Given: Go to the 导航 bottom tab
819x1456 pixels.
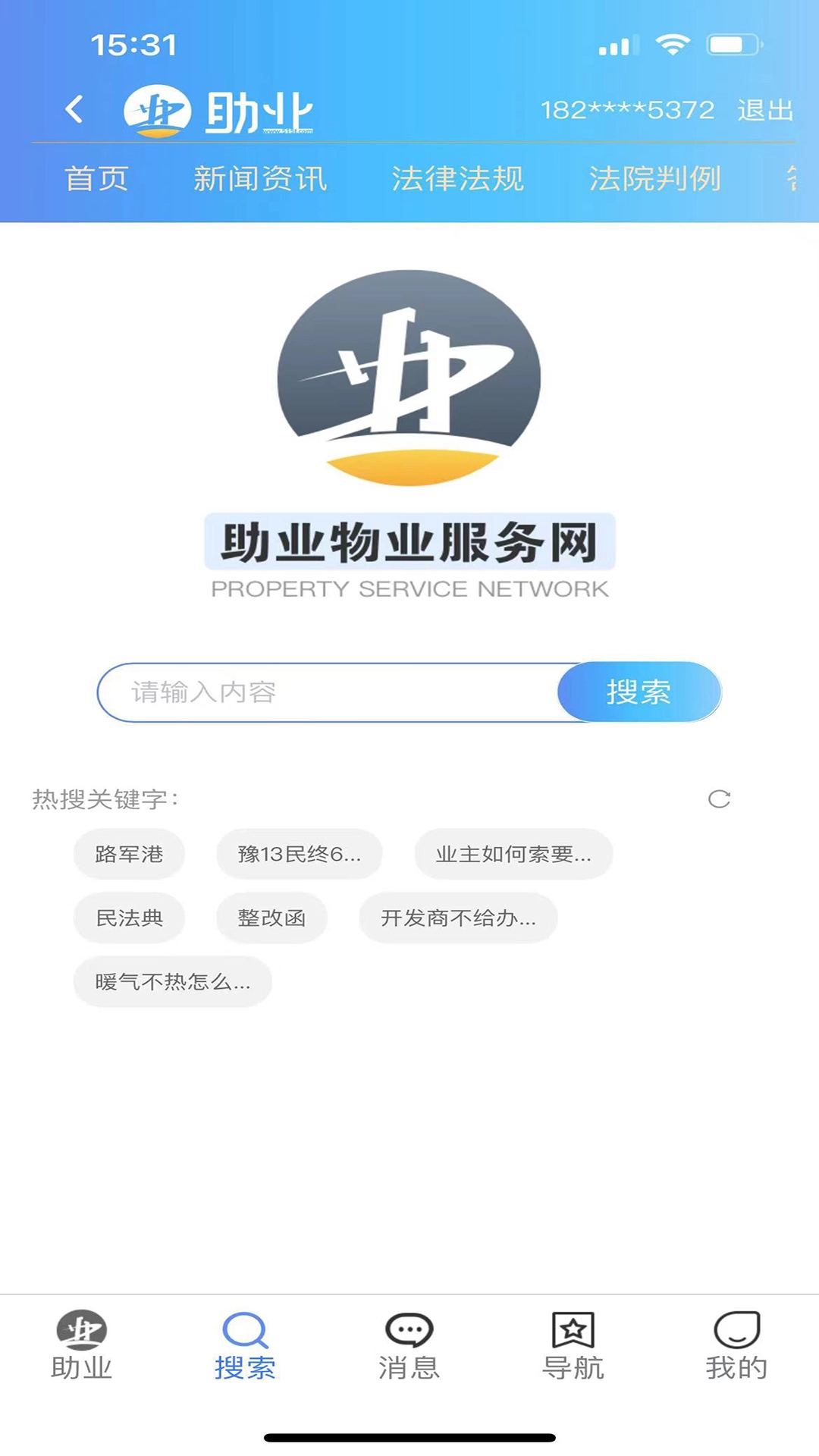Looking at the screenshot, I should tap(573, 1345).
